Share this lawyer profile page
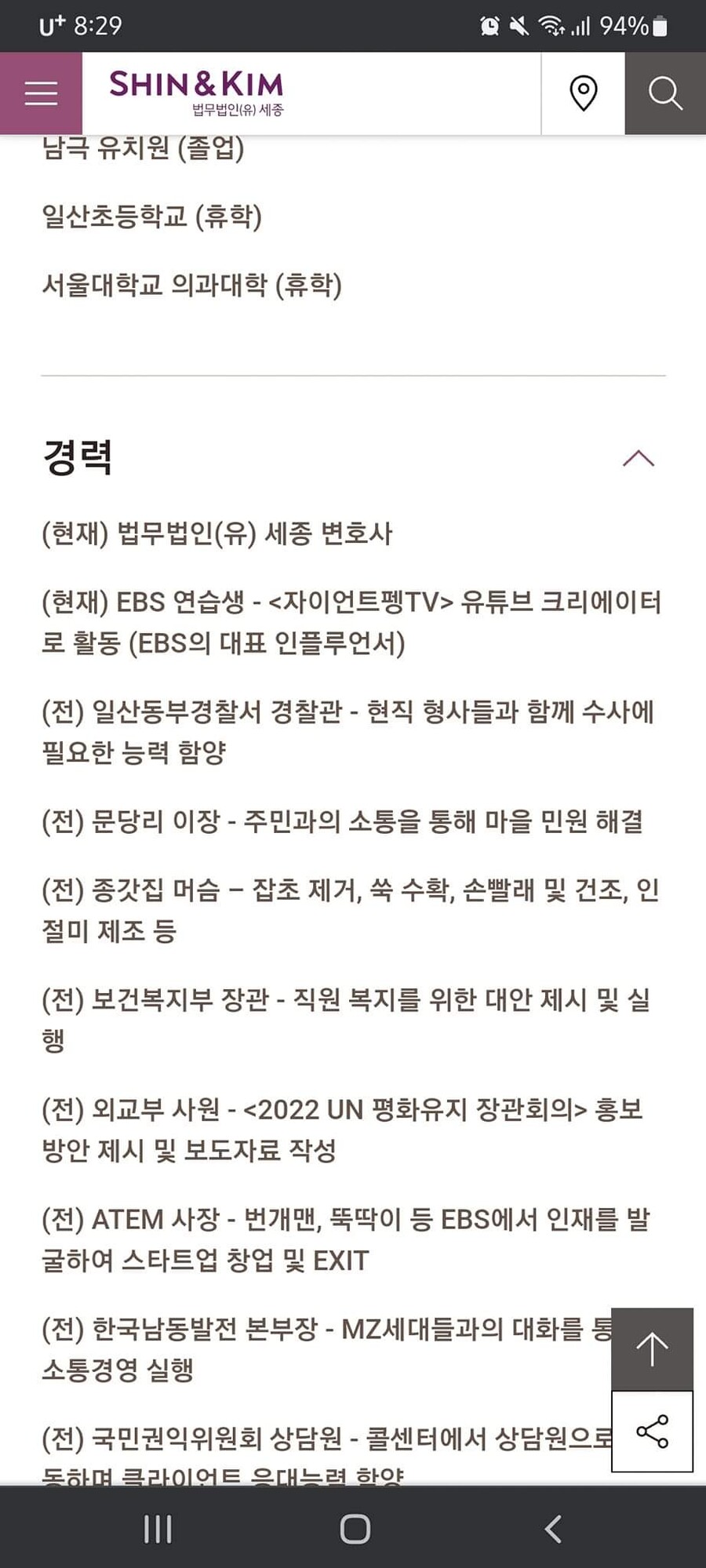706x1568 pixels. click(652, 1432)
